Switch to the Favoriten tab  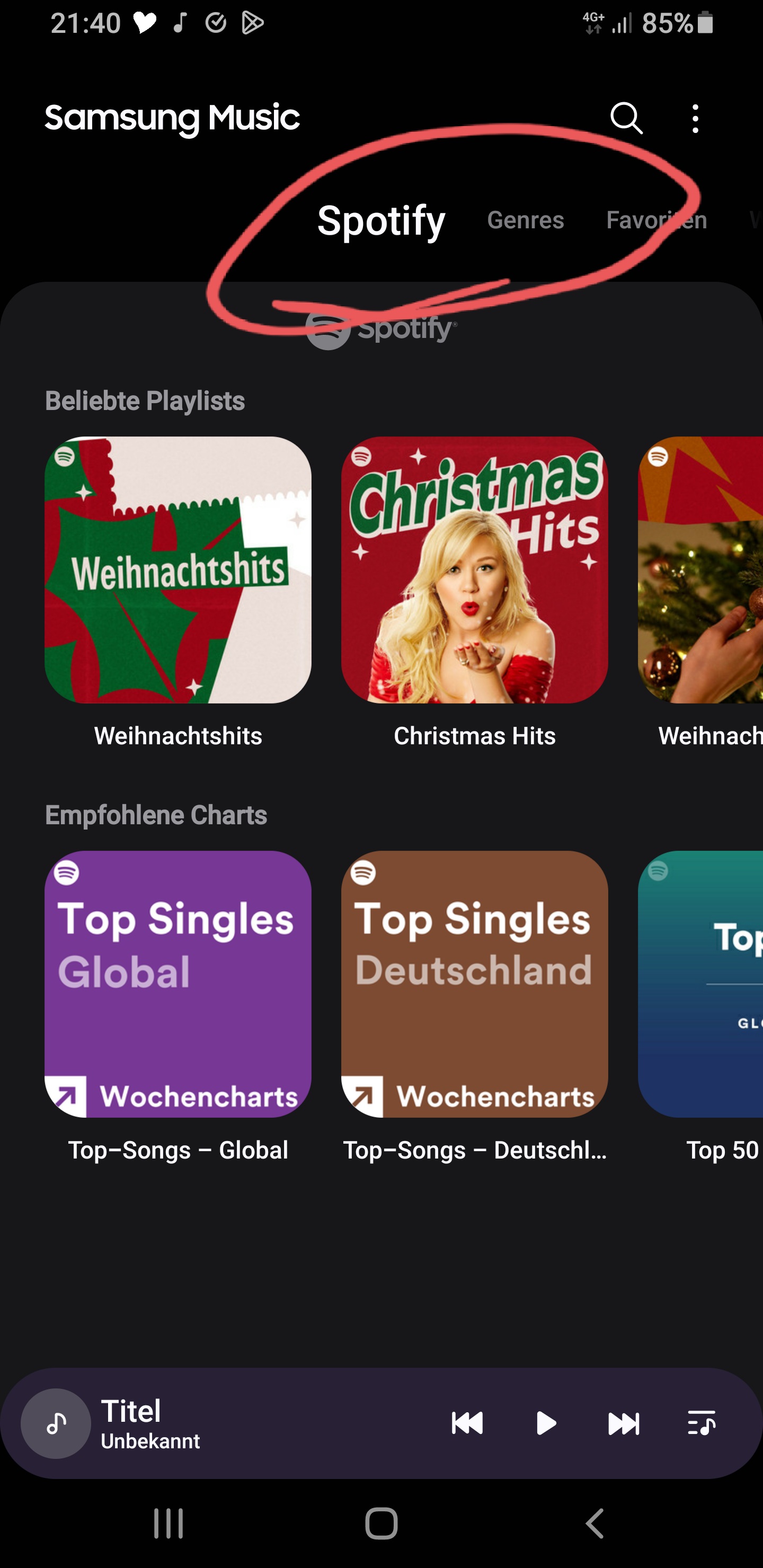tap(656, 220)
